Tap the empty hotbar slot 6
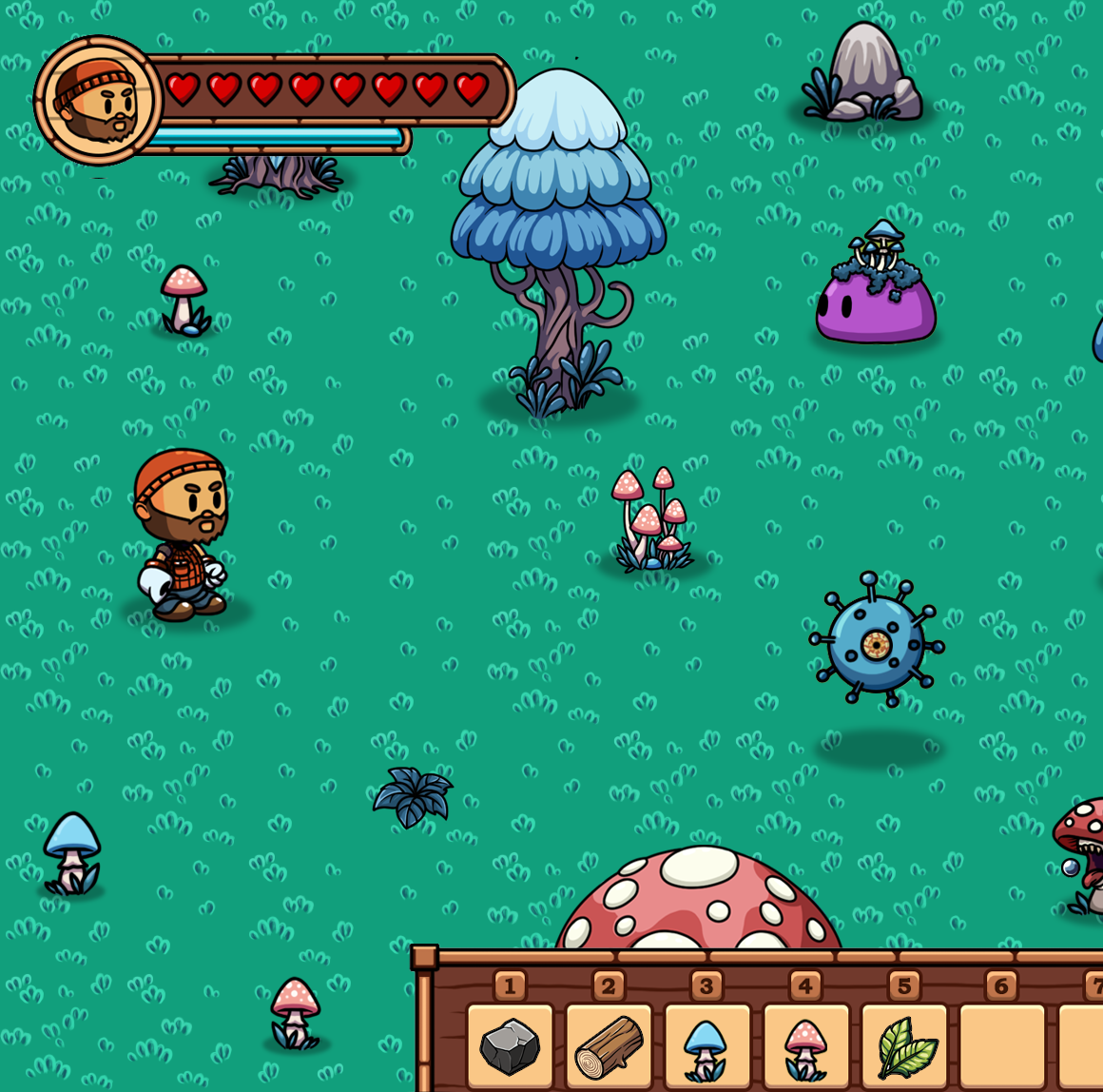 (1002, 1046)
